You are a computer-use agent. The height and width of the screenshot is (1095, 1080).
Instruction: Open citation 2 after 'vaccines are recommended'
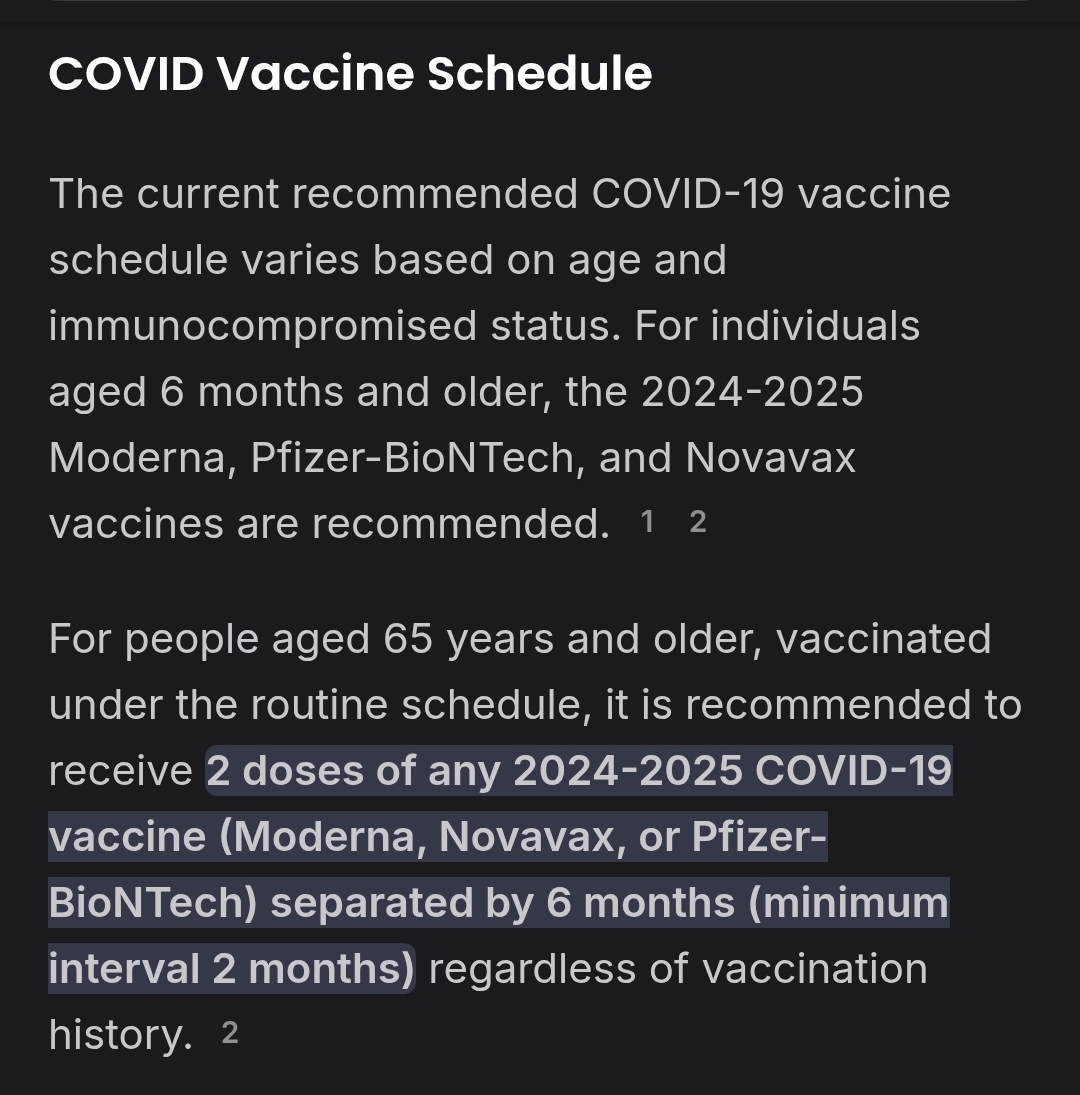[x=698, y=521]
